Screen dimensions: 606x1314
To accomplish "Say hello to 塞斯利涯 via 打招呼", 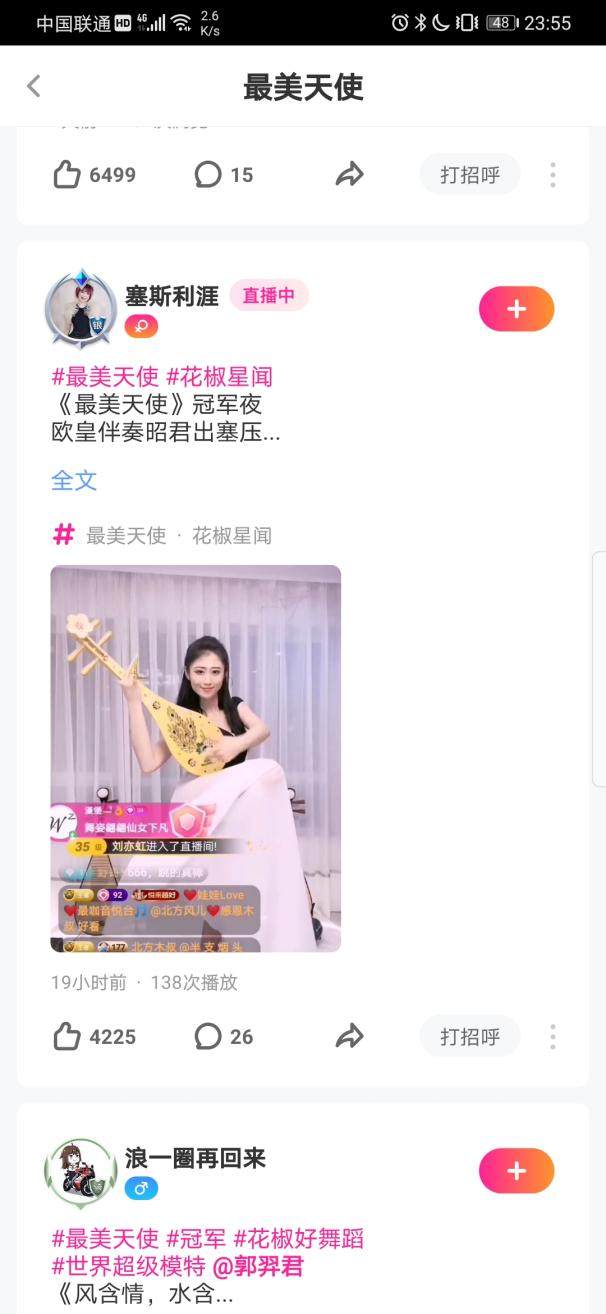I will pyautogui.click(x=470, y=1037).
